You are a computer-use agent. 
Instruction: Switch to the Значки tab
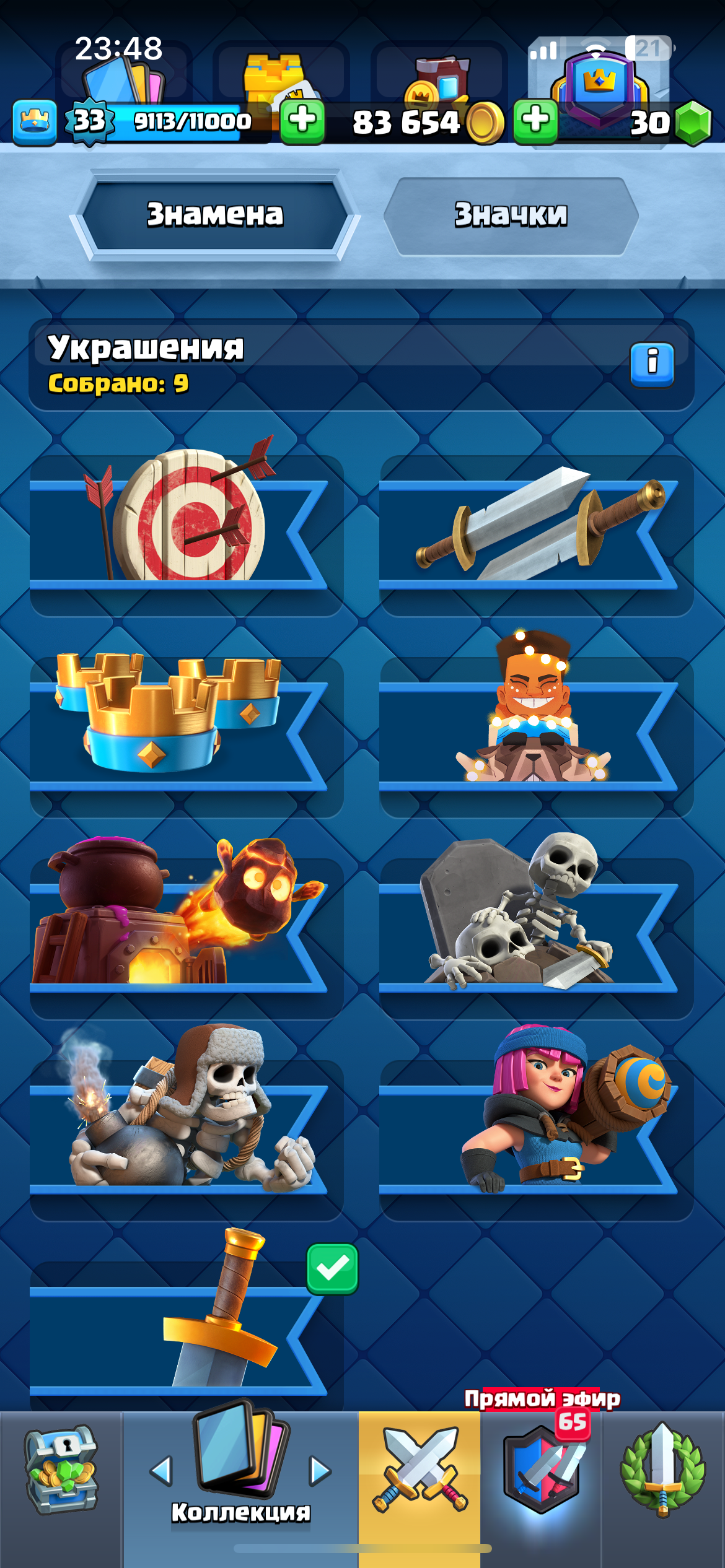pos(511,216)
